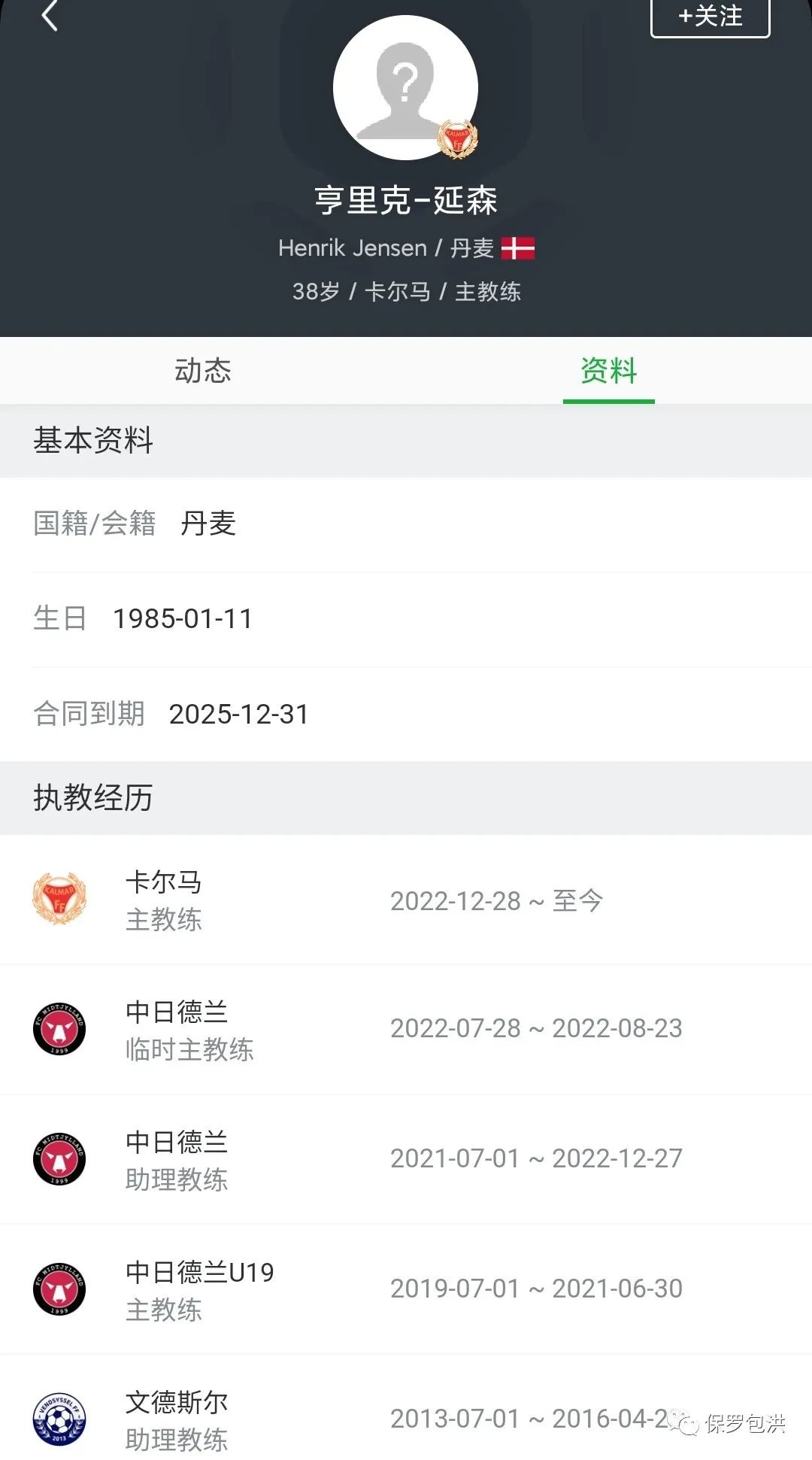The height and width of the screenshot is (1460, 812).
Task: Click the birthday value 1985-01-11
Action: pyautogui.click(x=184, y=618)
